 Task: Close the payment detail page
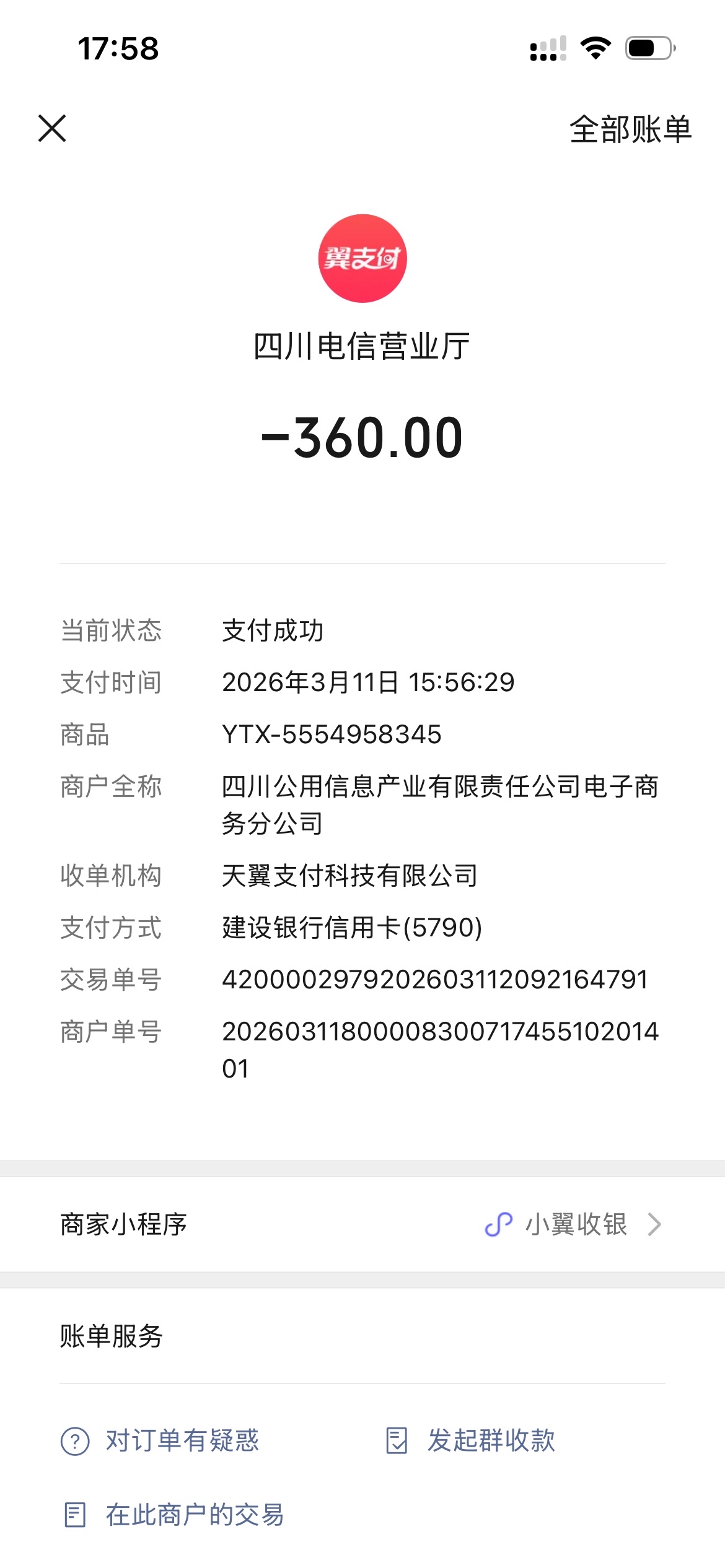tap(52, 128)
